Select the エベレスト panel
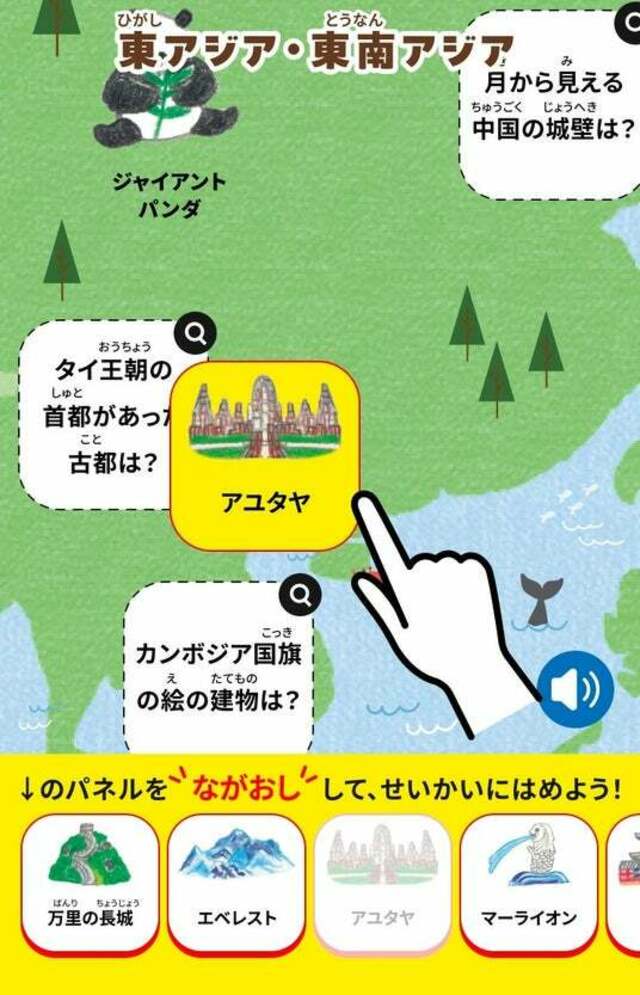Image resolution: width=640 pixels, height=995 pixels. pyautogui.click(x=236, y=882)
